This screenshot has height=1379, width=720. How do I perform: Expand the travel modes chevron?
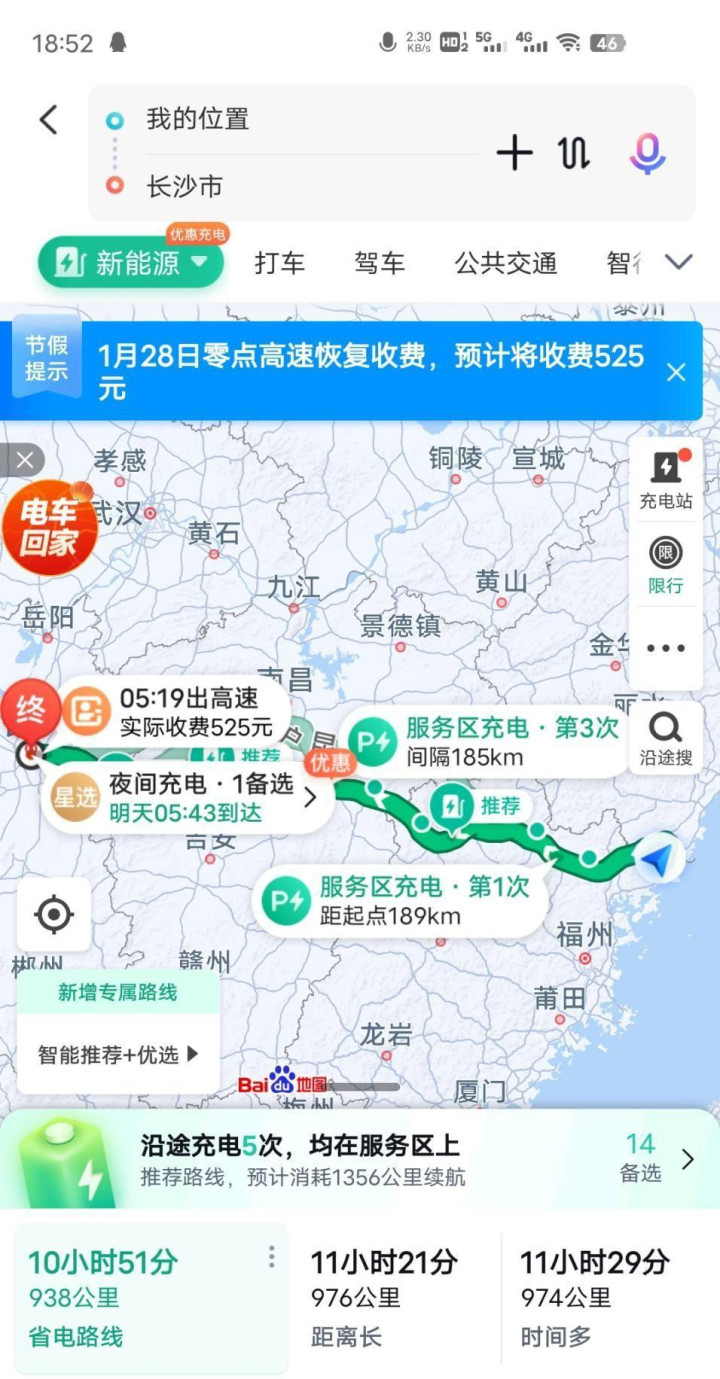click(x=679, y=262)
